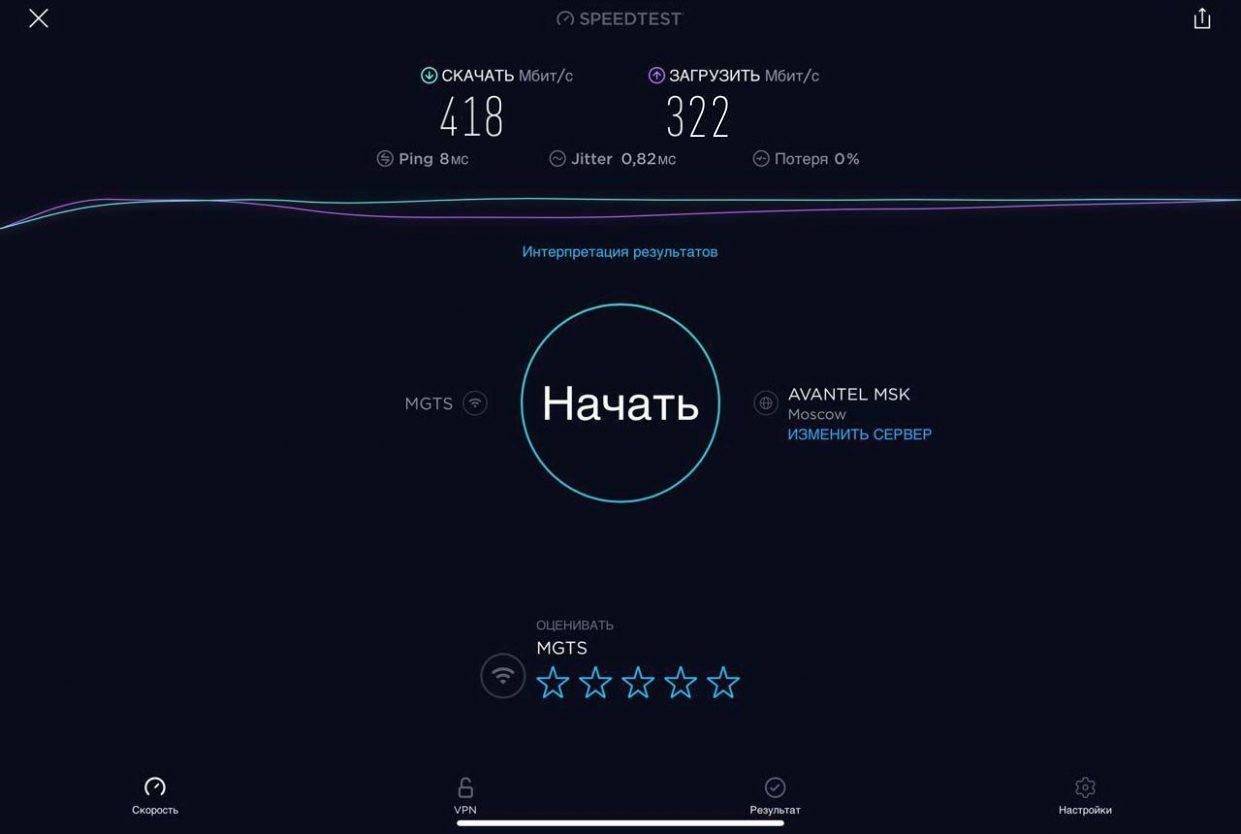Screen dimensions: 1241x834
Task: Tap Изменить сервер to change server
Action: tap(859, 435)
